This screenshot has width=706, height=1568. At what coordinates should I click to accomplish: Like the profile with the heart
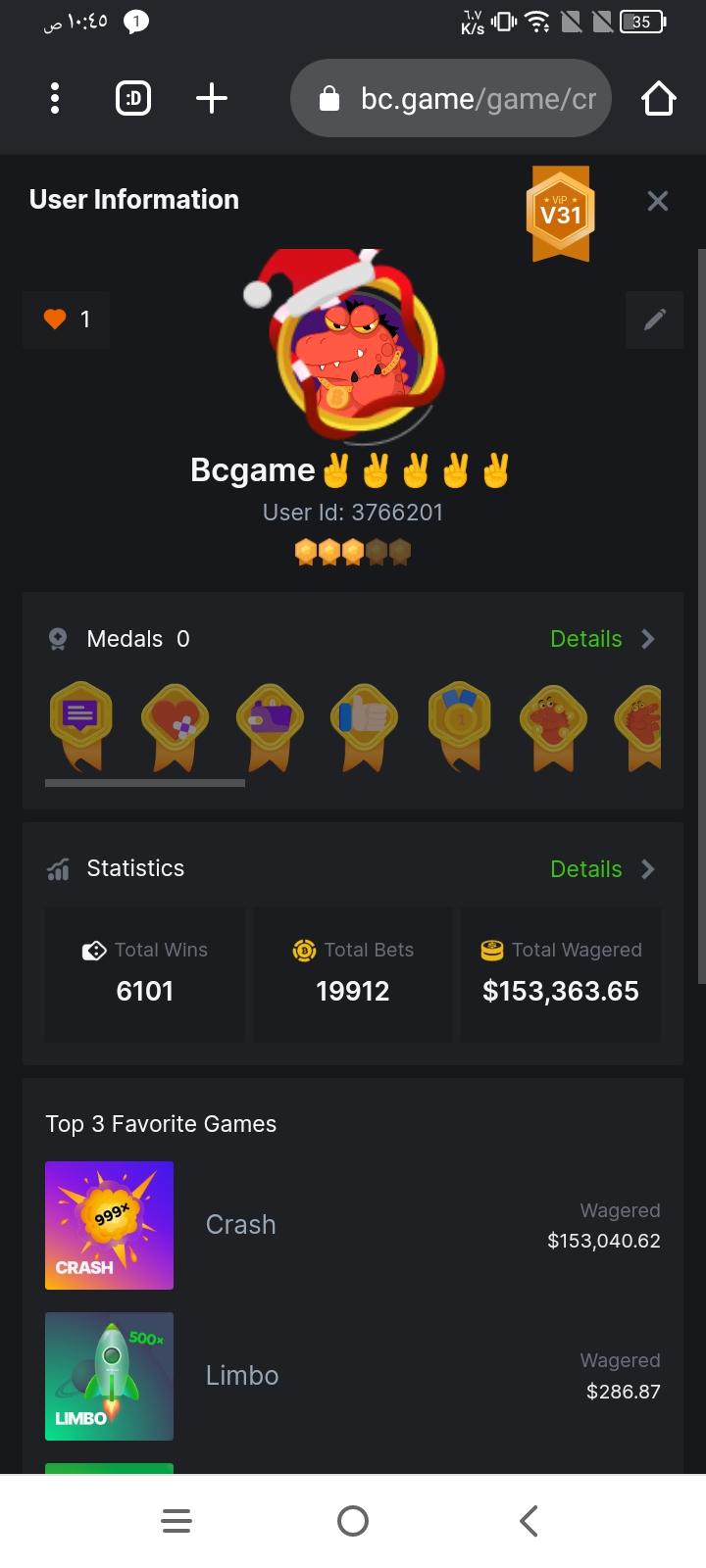56,319
